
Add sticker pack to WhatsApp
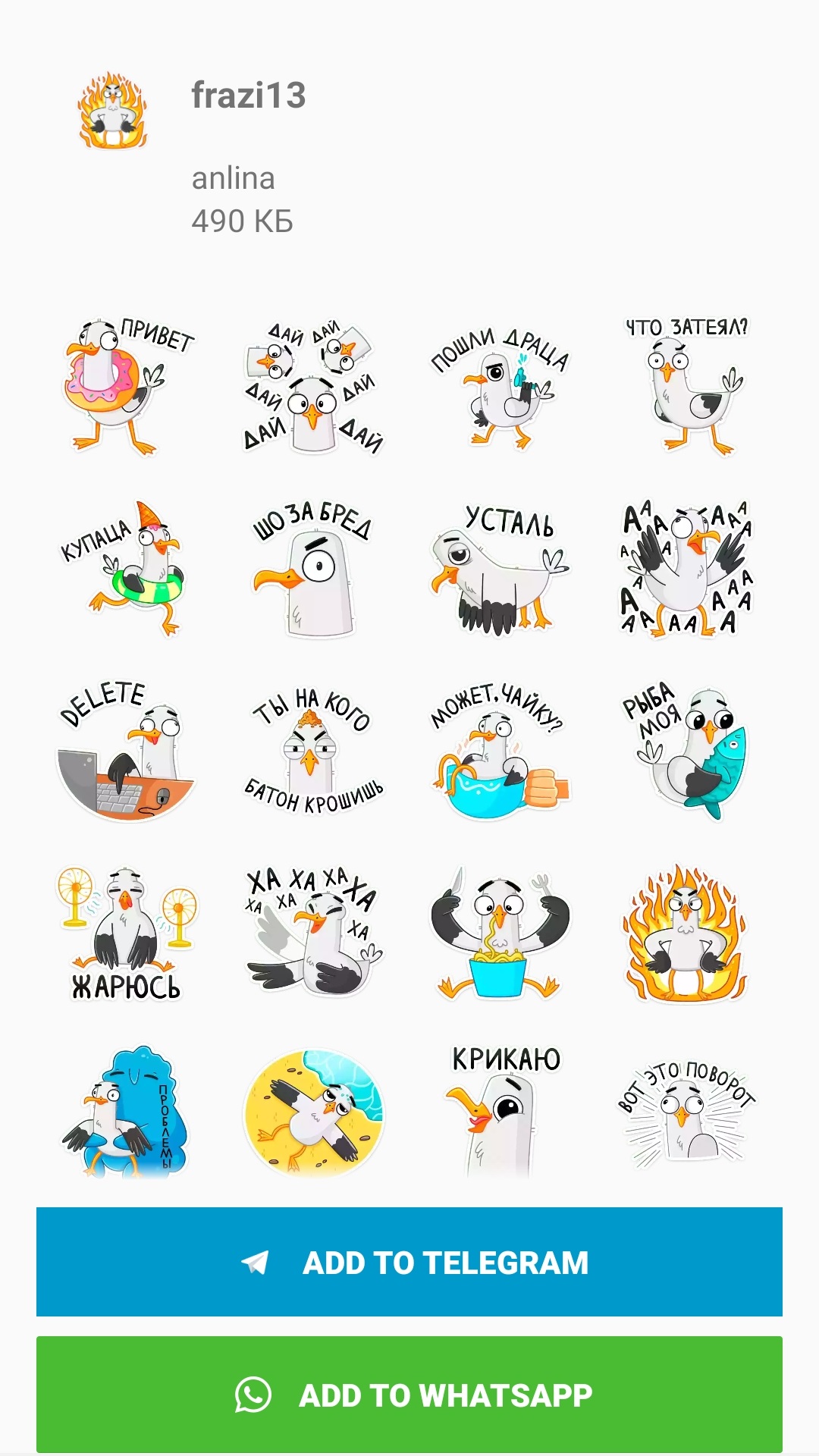pos(409,1394)
